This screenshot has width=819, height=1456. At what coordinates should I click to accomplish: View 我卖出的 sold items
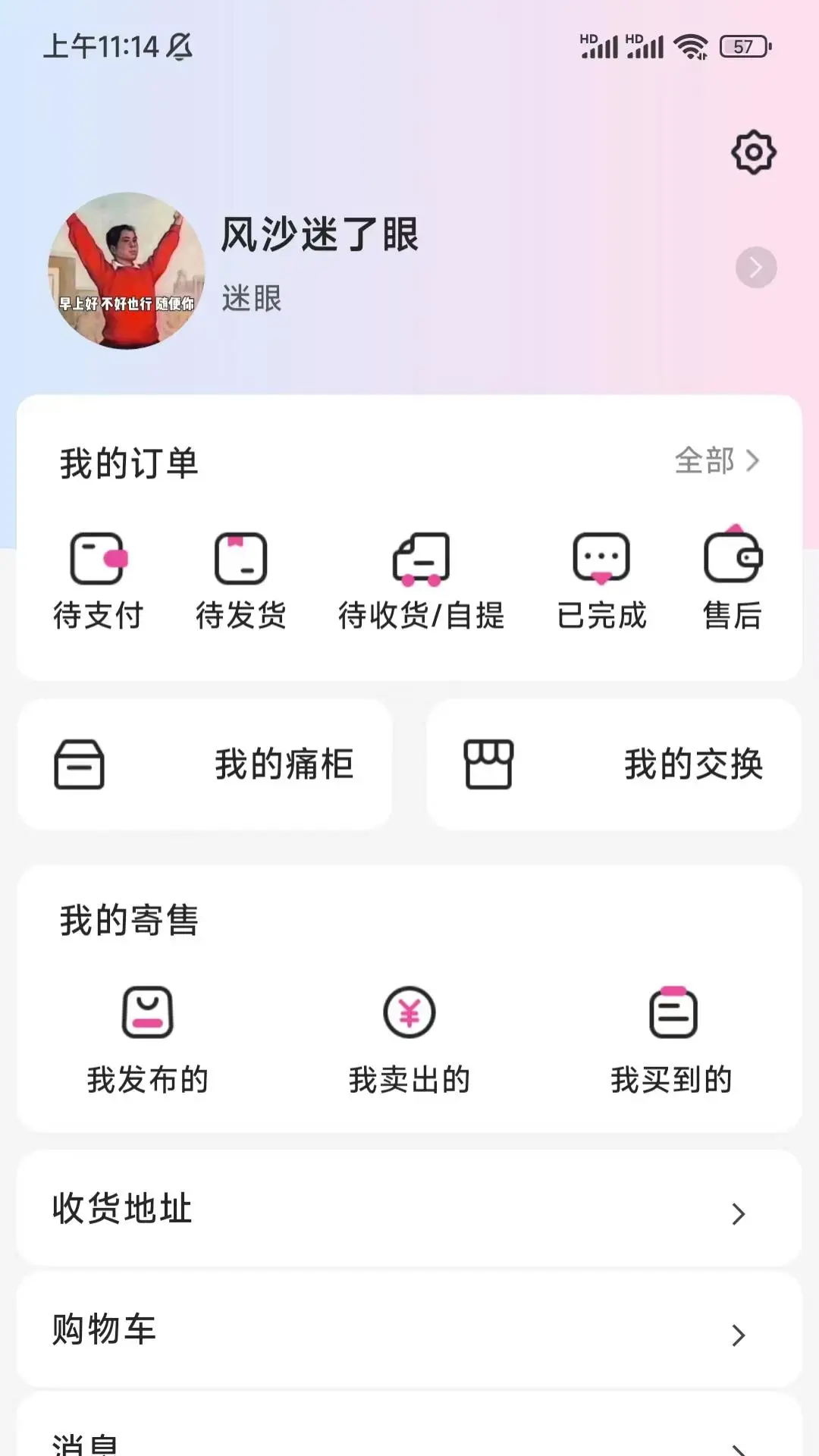coord(409,1040)
